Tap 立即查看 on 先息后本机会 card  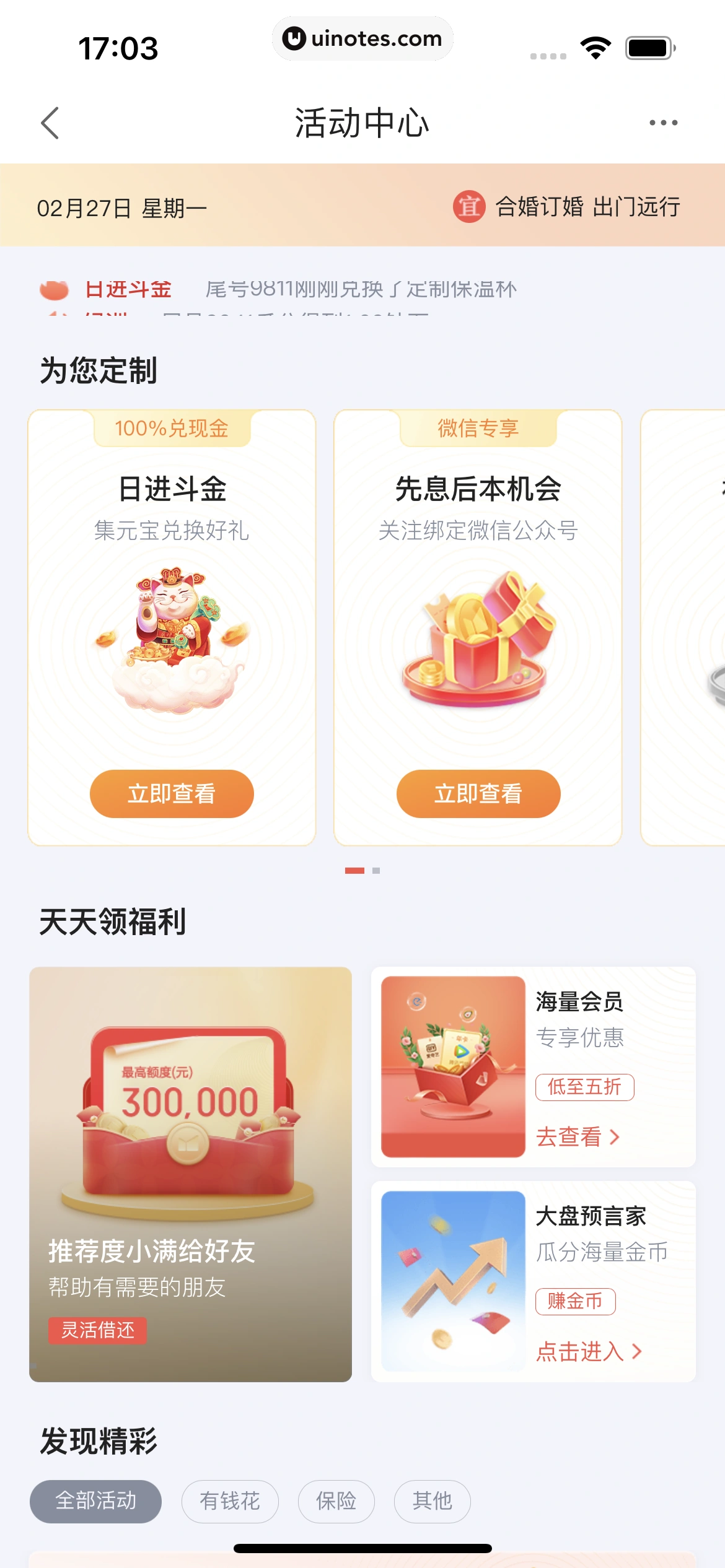point(478,793)
